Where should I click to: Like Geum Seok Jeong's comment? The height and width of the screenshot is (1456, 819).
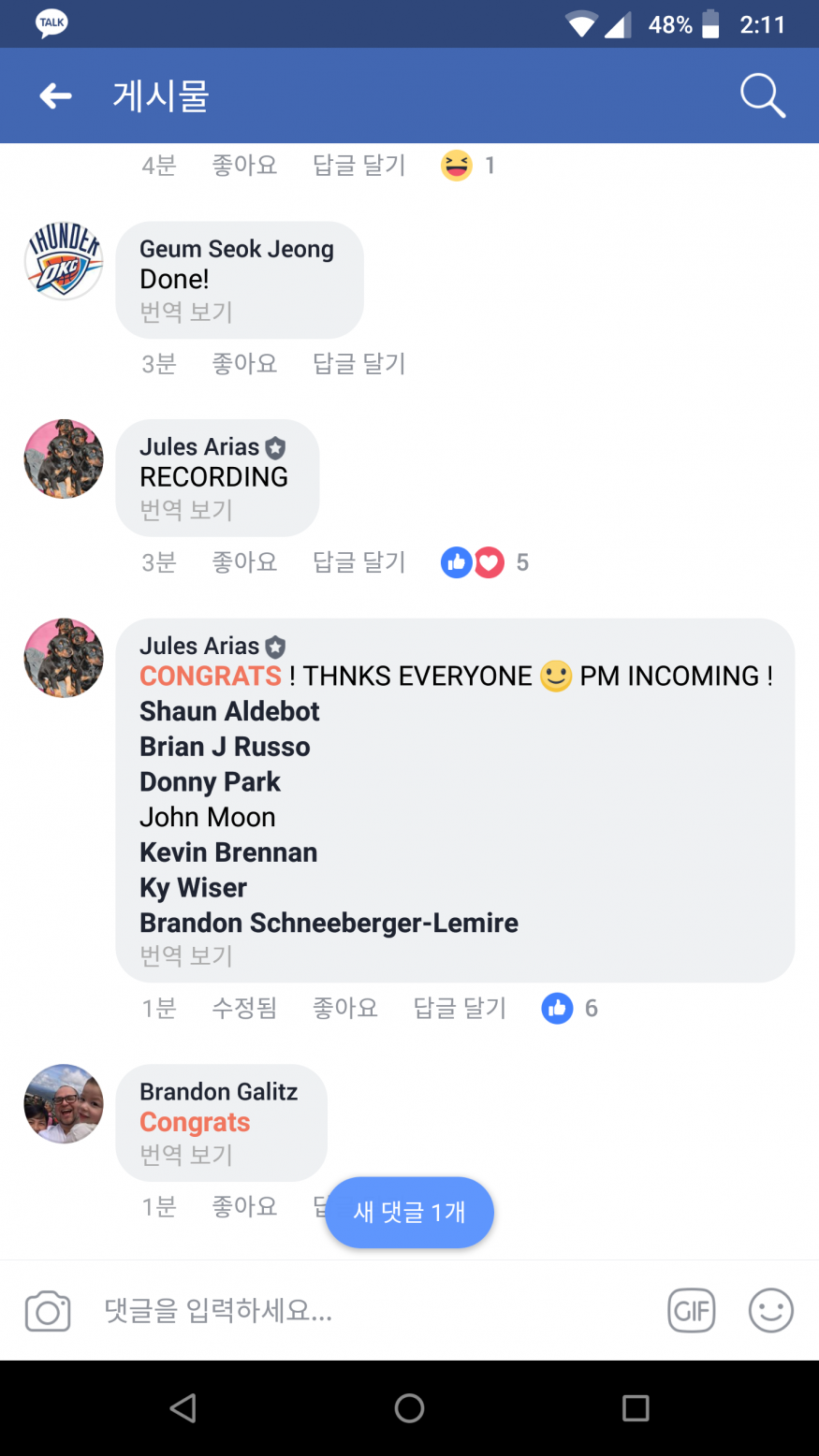[244, 364]
